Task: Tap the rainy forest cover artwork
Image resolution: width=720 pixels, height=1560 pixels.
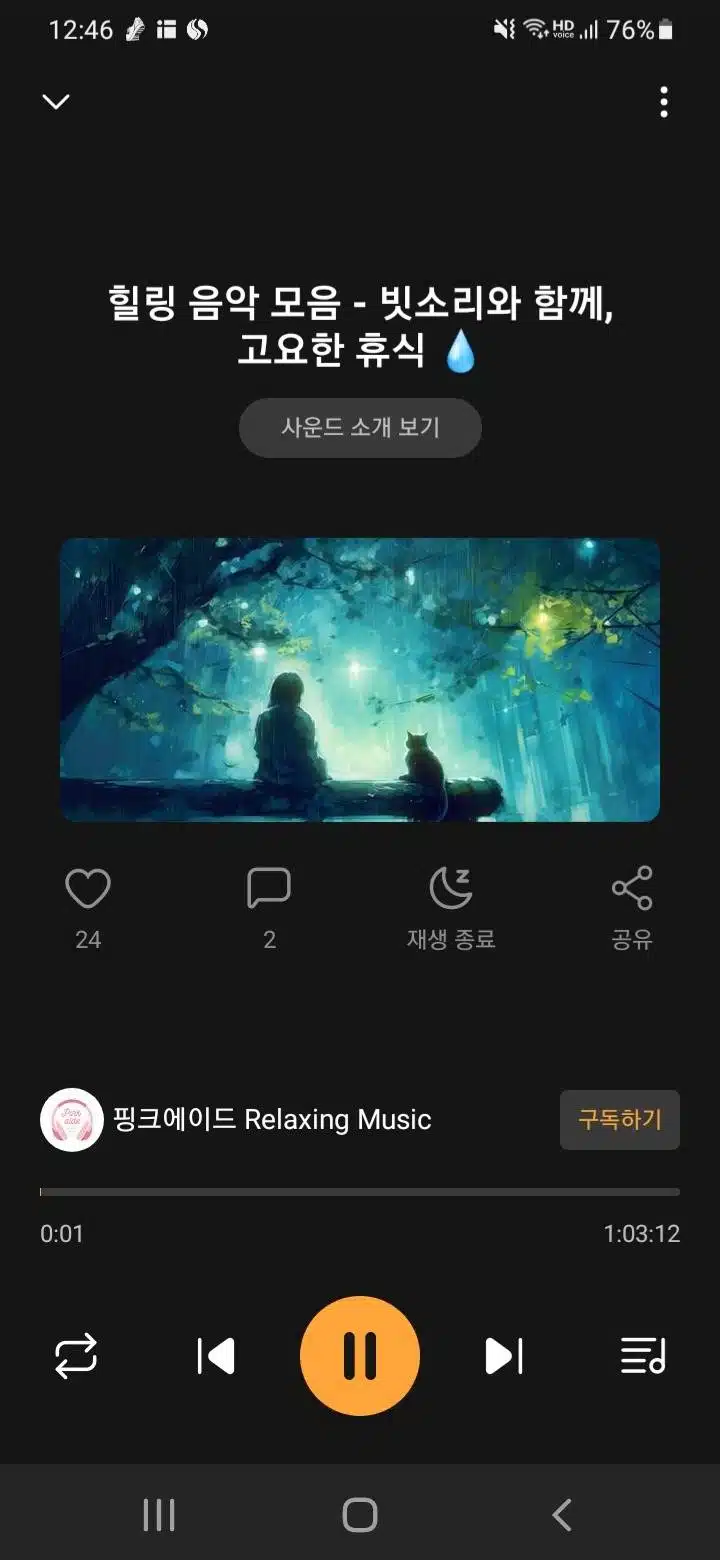Action: (x=360, y=680)
